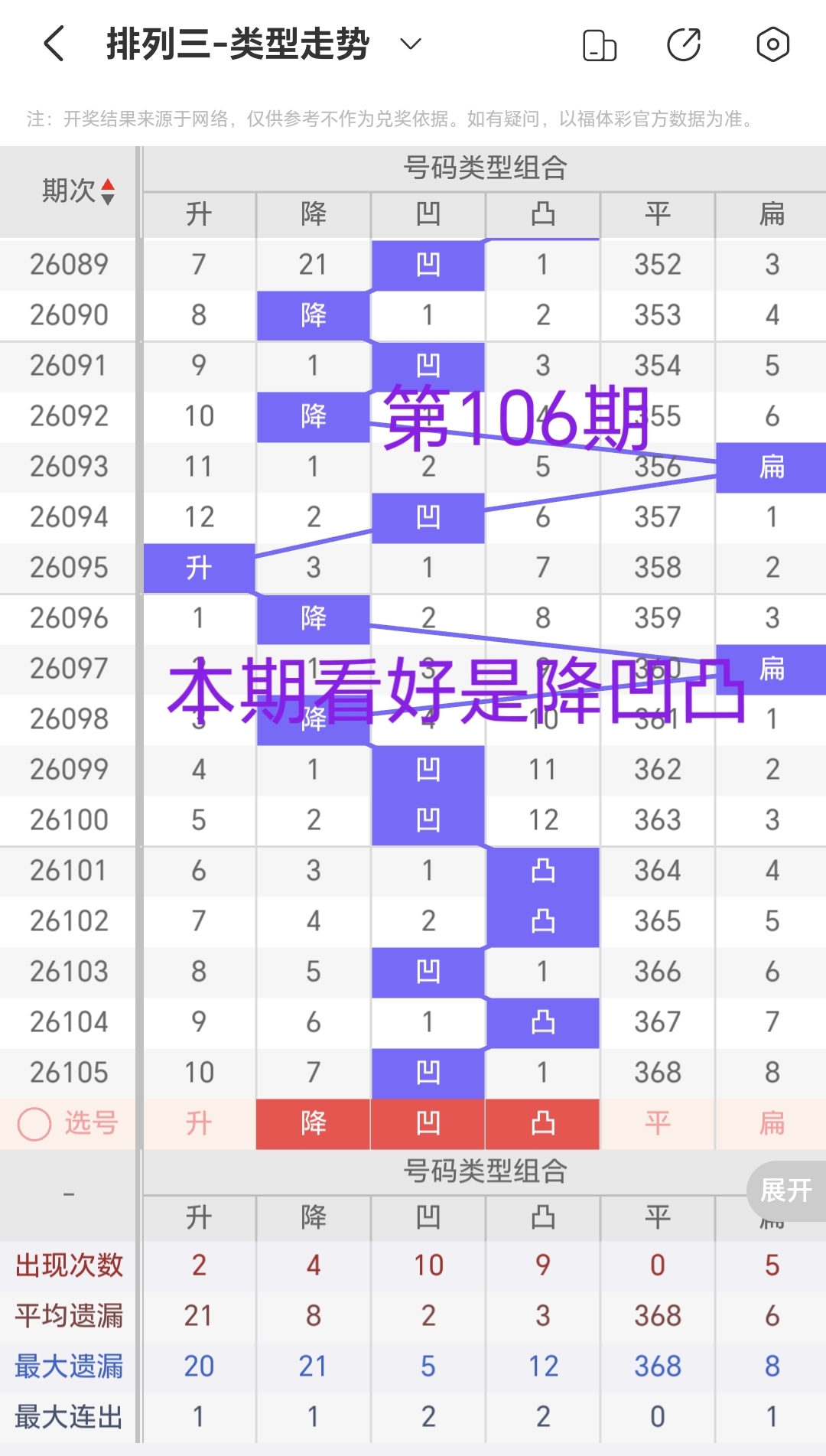The image size is (826, 1456).
Task: Tap the 展开 expand pill button
Action: pos(786,1191)
